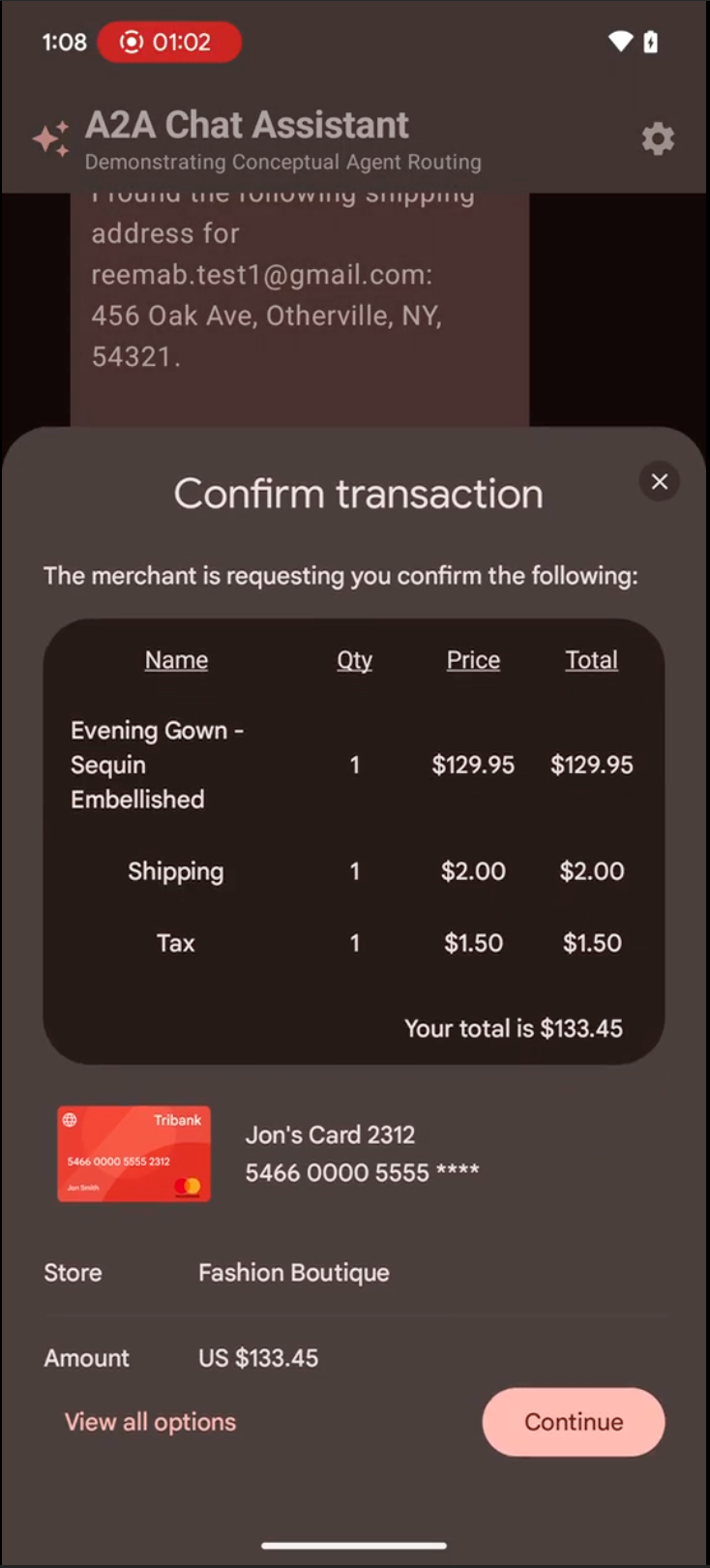Open the settings gear icon

pos(659,139)
